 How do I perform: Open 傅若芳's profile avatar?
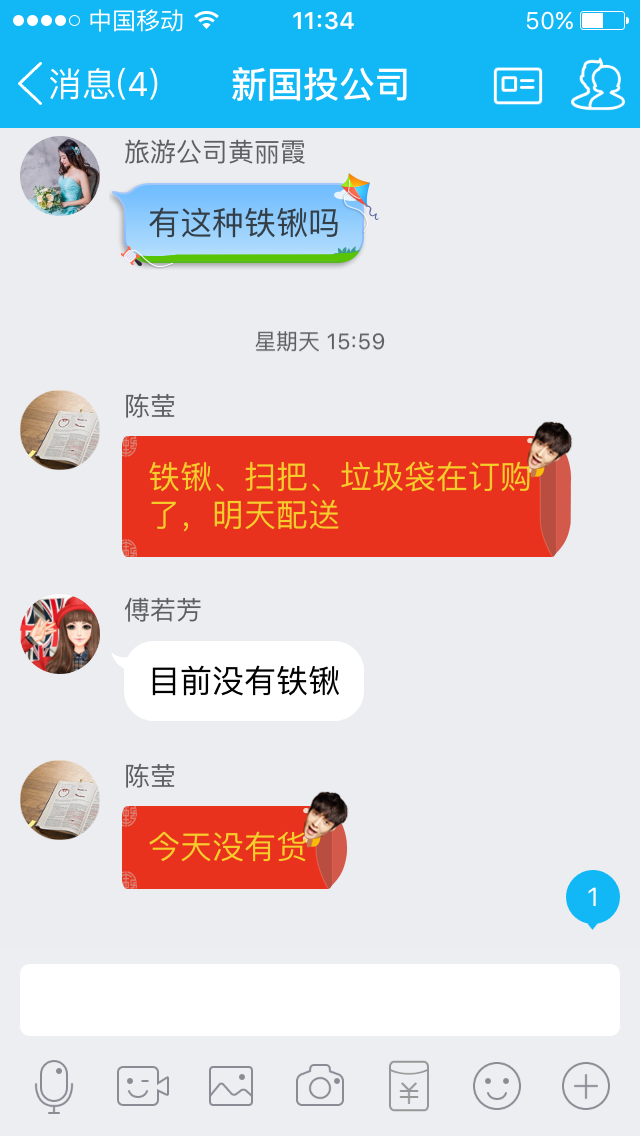pos(60,635)
